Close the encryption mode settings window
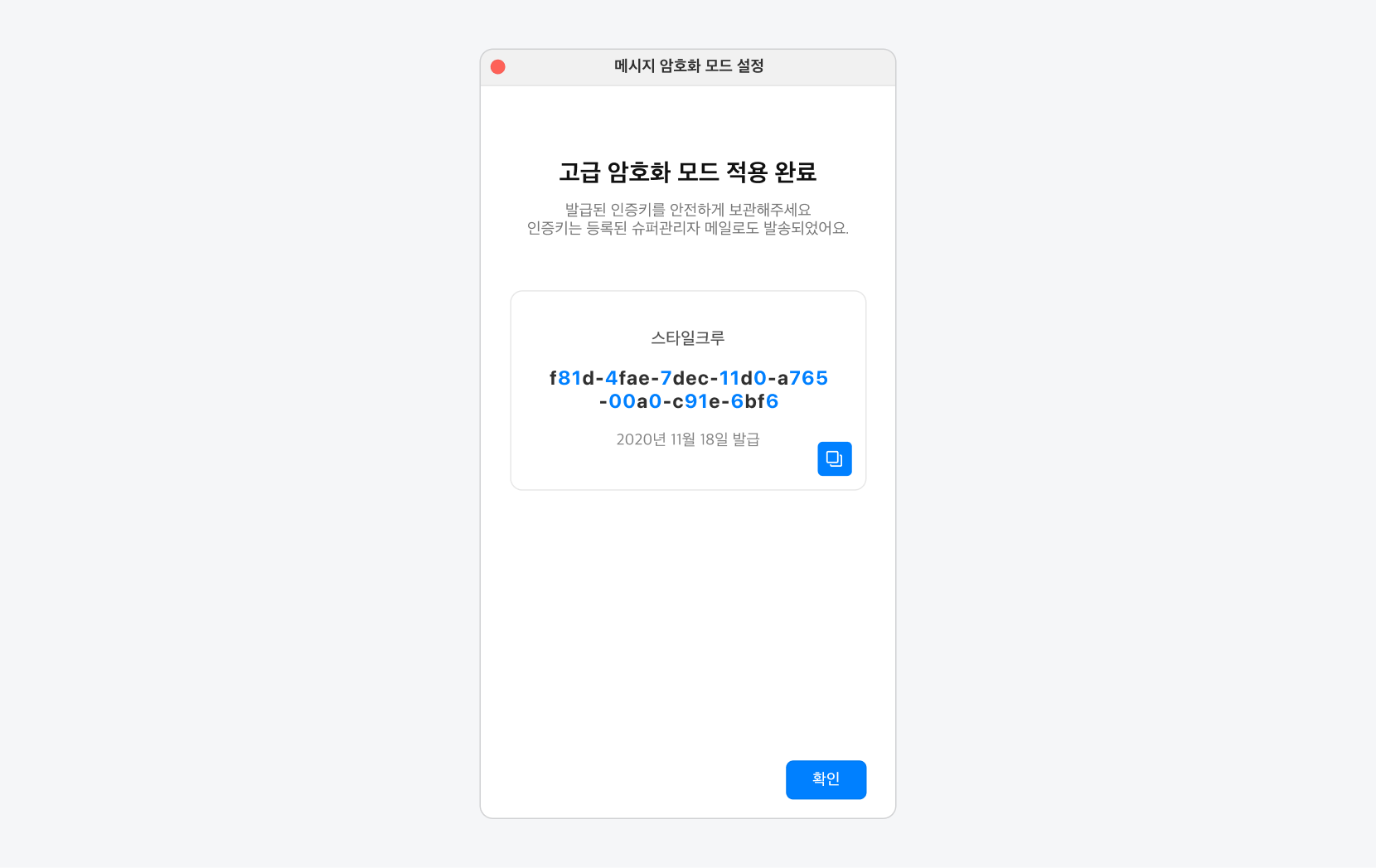This screenshot has width=1376, height=868. [498, 67]
